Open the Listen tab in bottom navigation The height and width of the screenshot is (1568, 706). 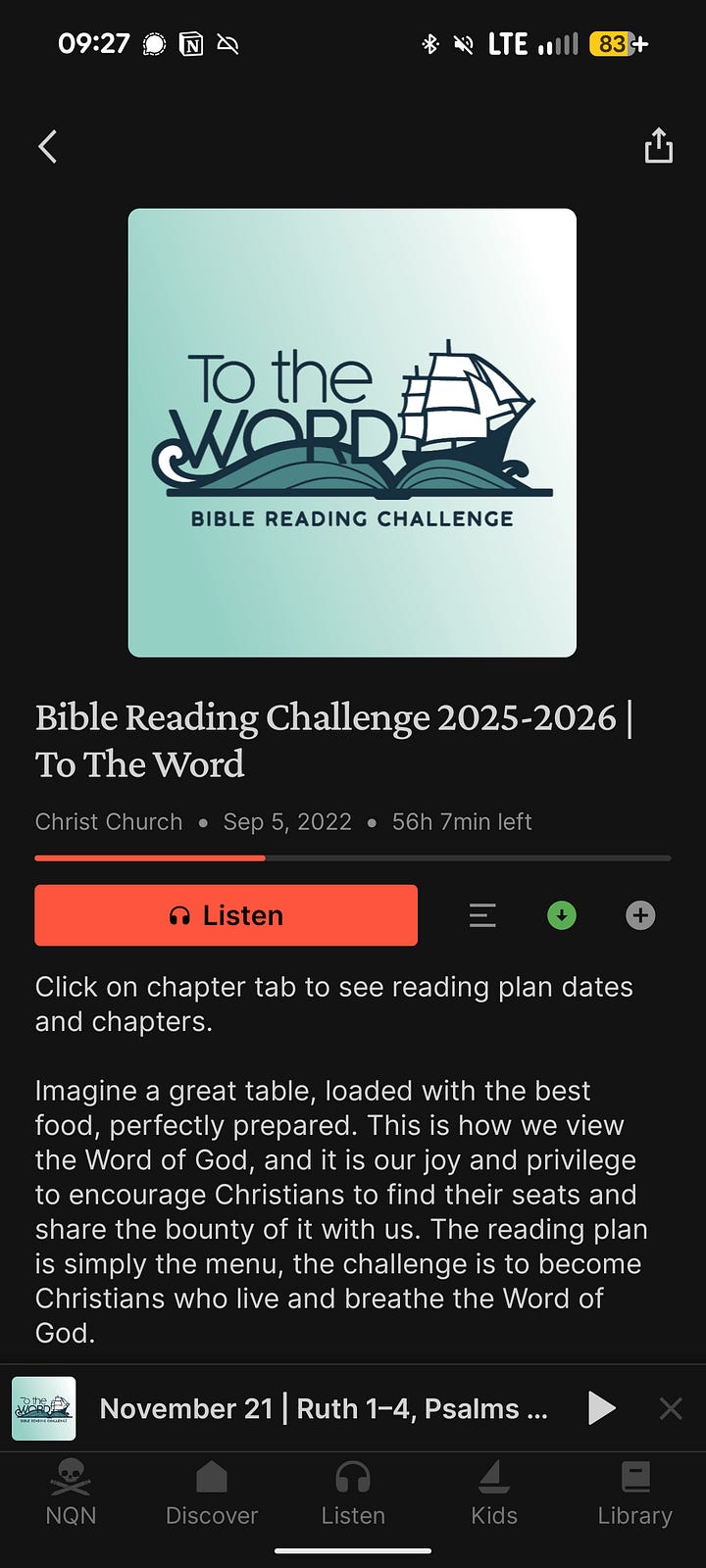pos(353,1493)
